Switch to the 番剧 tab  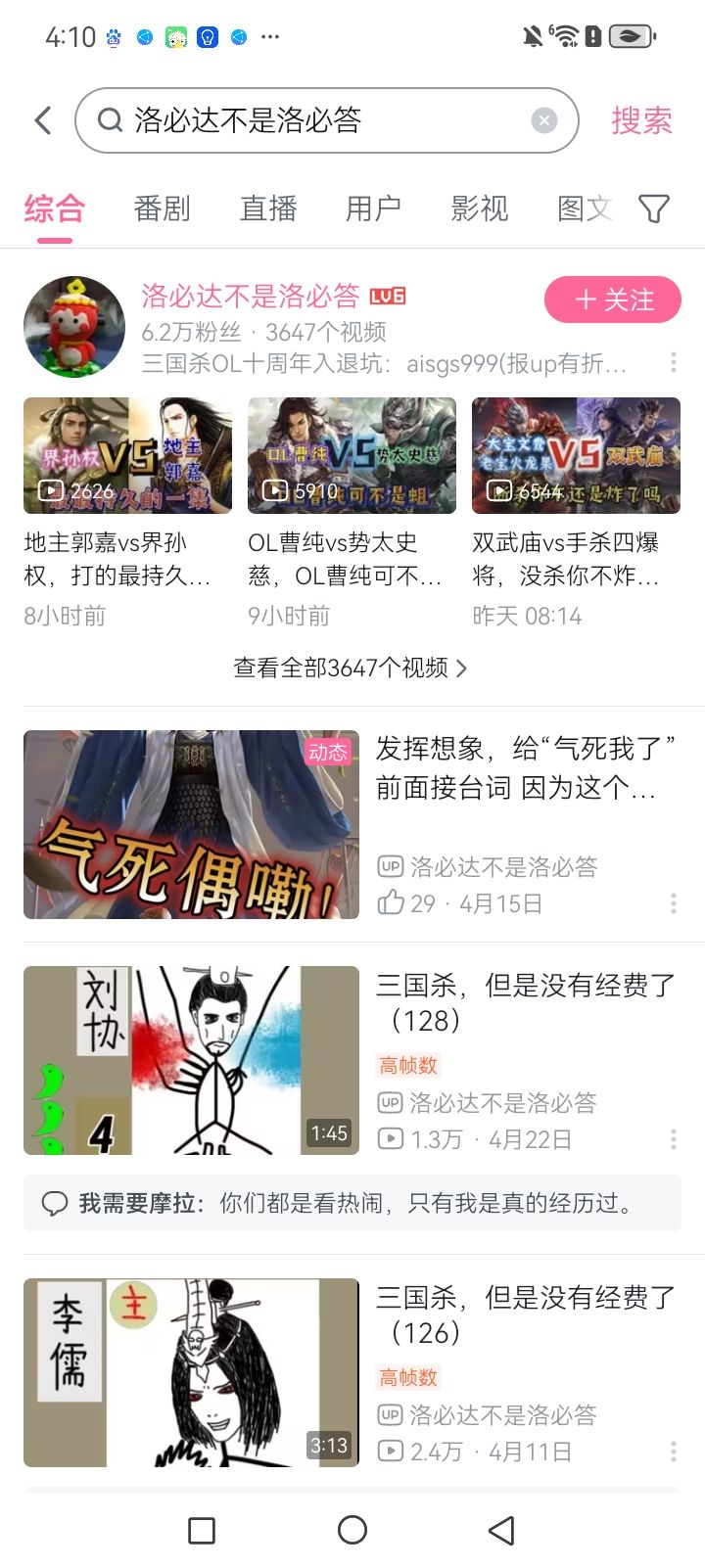pos(163,208)
